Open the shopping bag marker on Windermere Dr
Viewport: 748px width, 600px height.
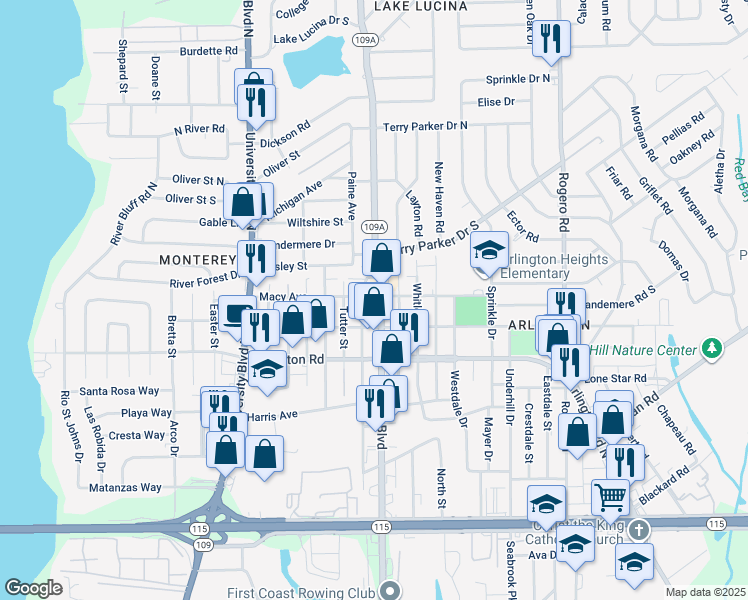[382, 259]
